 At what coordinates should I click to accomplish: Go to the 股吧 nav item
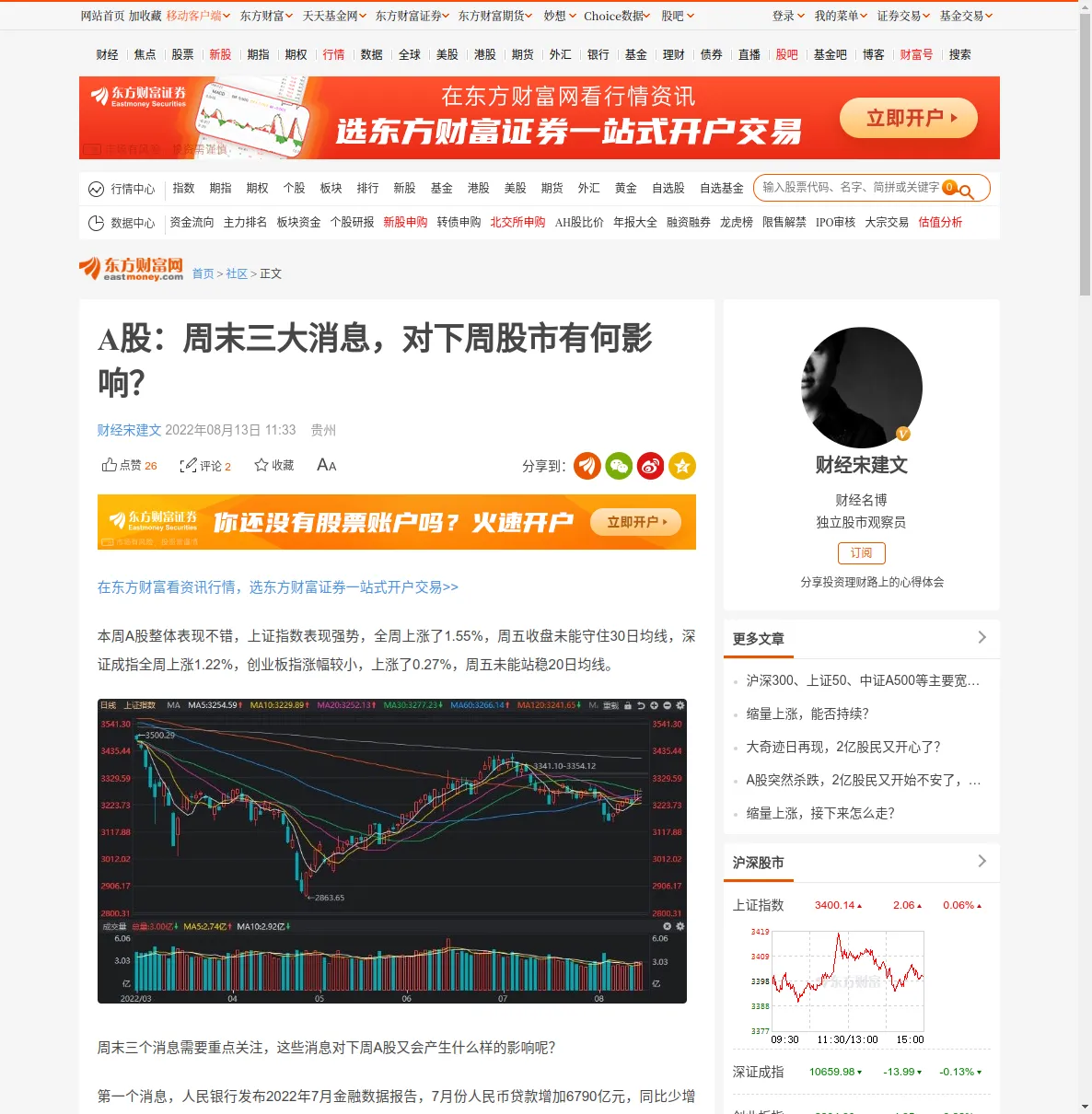pyautogui.click(x=786, y=55)
